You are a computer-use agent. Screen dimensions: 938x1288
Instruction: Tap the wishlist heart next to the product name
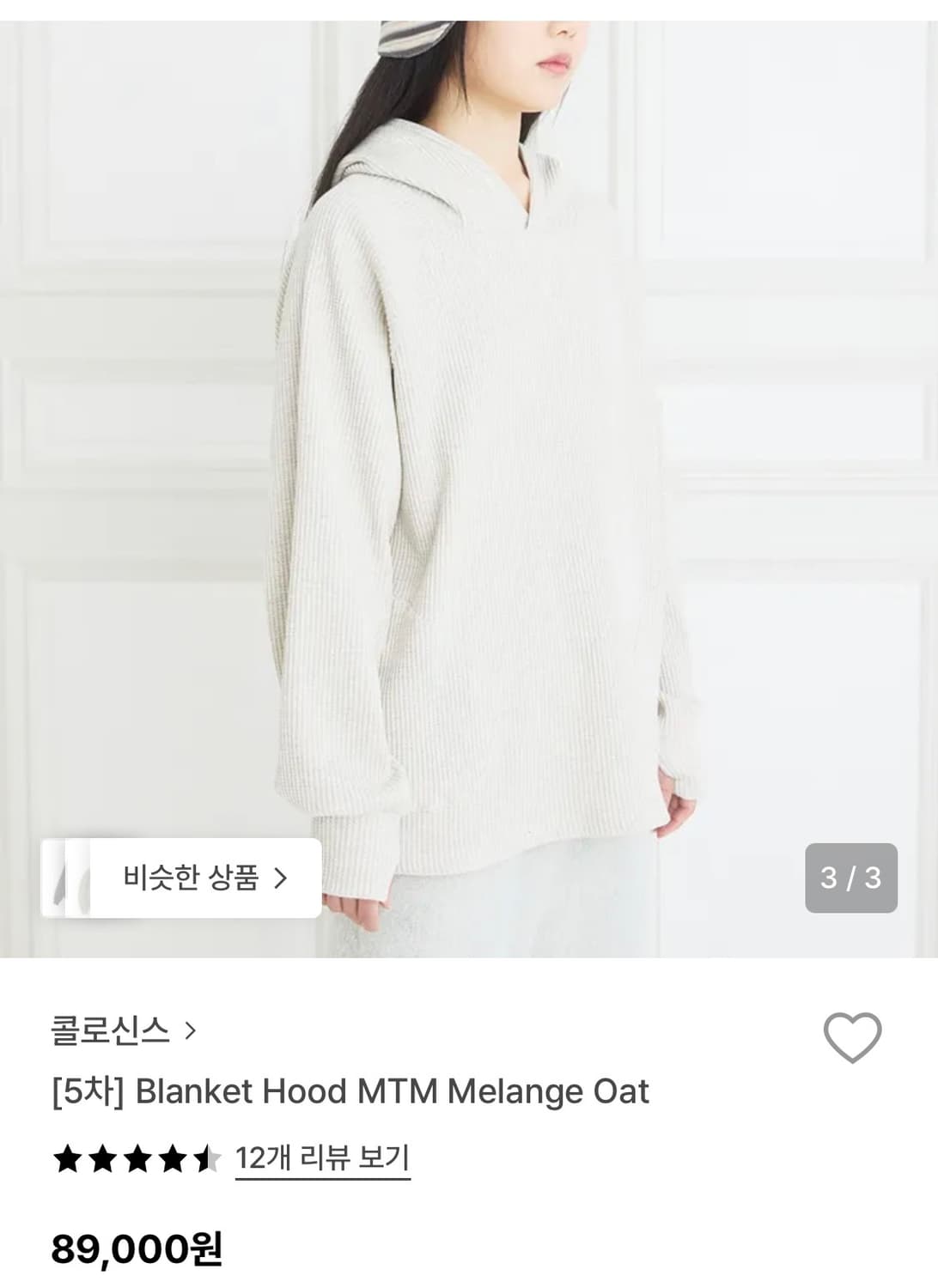click(x=850, y=1037)
